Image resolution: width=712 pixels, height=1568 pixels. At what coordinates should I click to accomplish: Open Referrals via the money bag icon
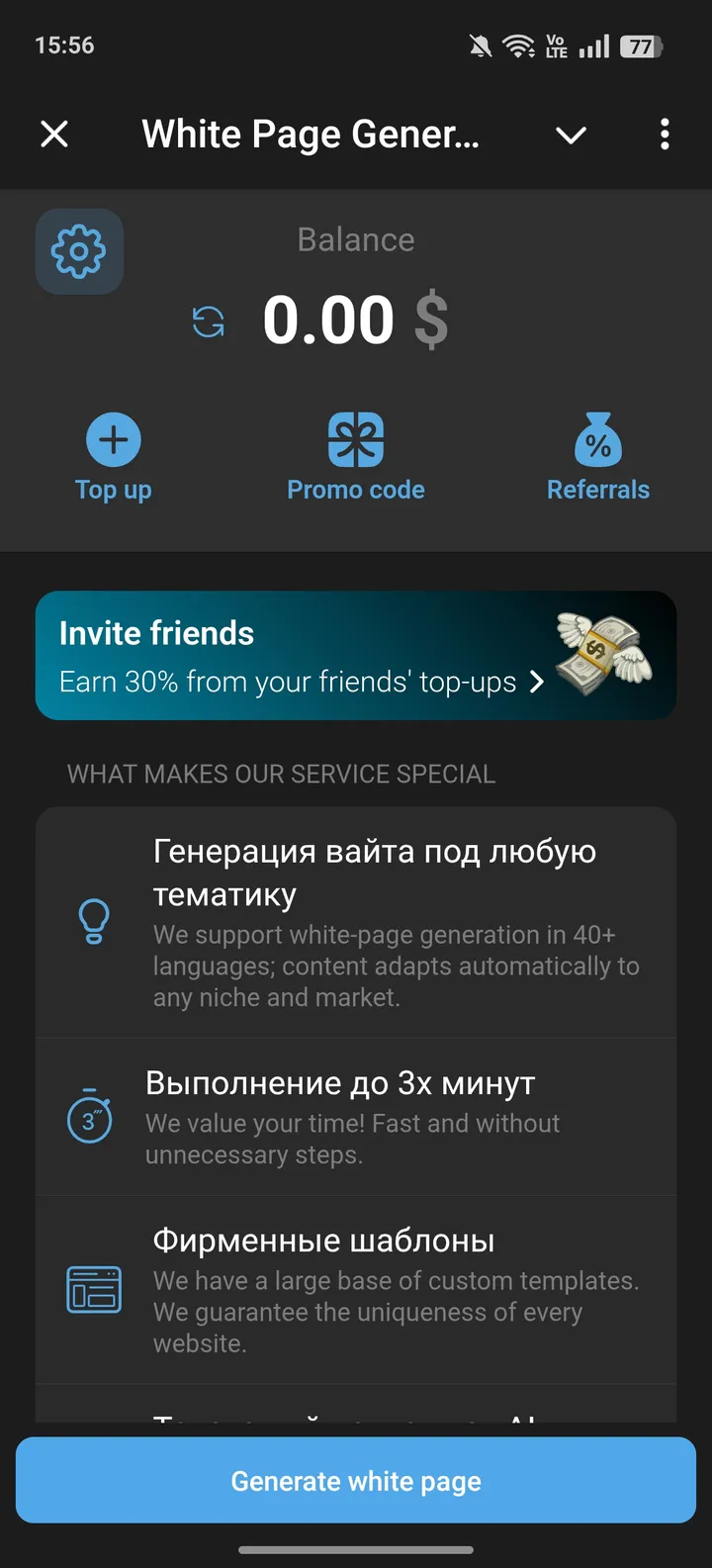(x=598, y=438)
